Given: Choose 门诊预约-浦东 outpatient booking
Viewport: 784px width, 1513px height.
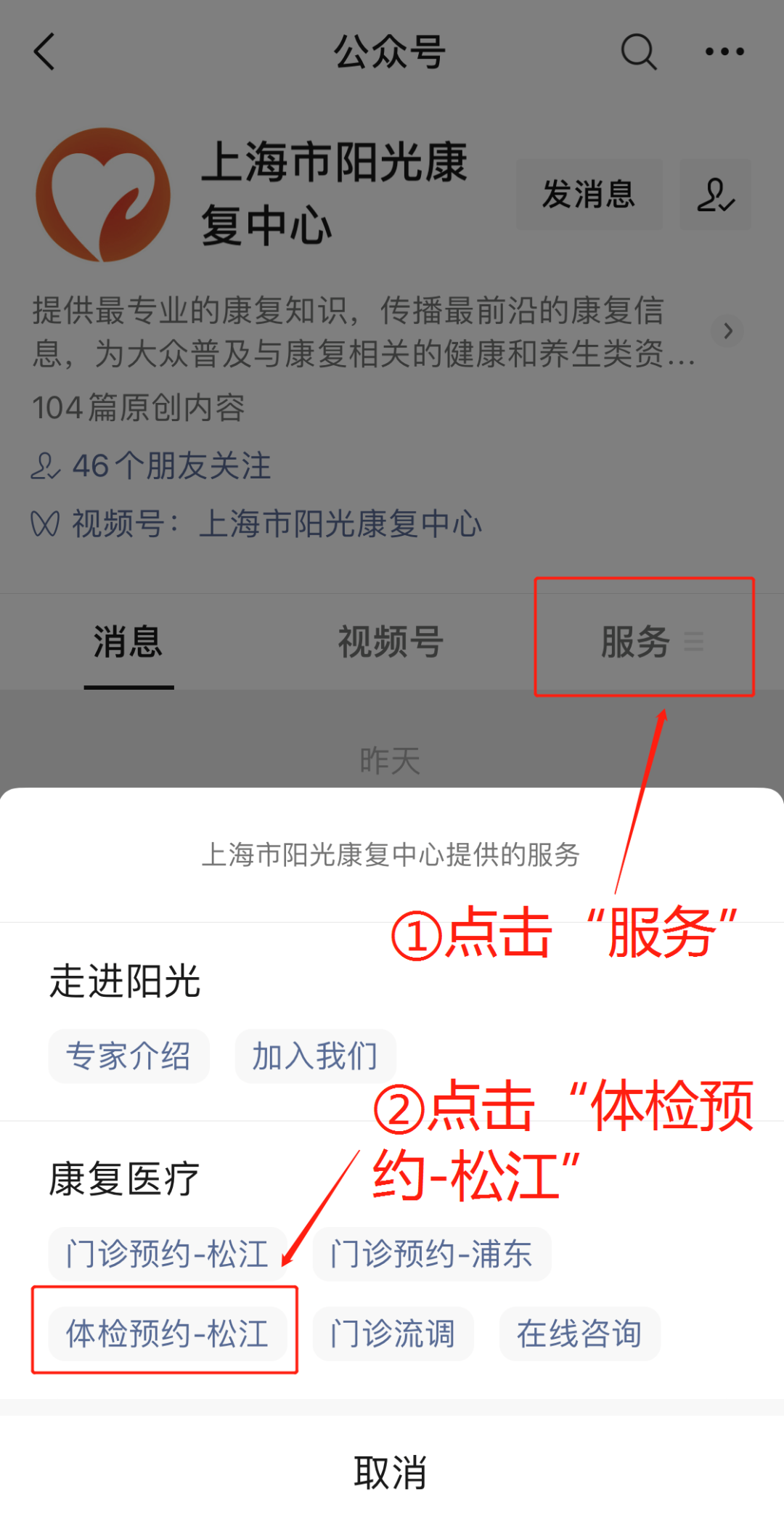Looking at the screenshot, I should 431,1254.
